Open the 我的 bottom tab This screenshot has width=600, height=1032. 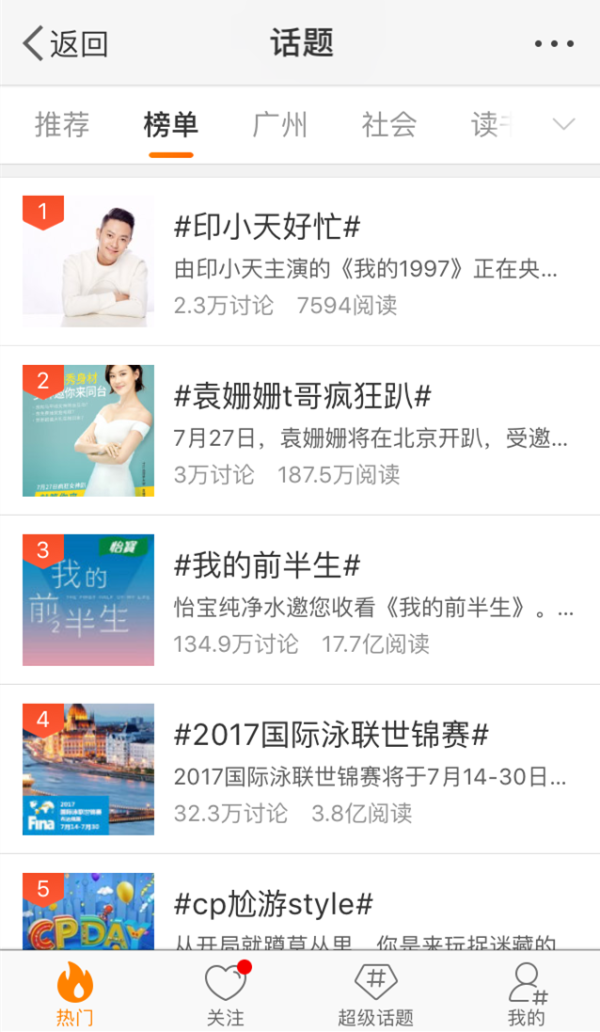526,992
